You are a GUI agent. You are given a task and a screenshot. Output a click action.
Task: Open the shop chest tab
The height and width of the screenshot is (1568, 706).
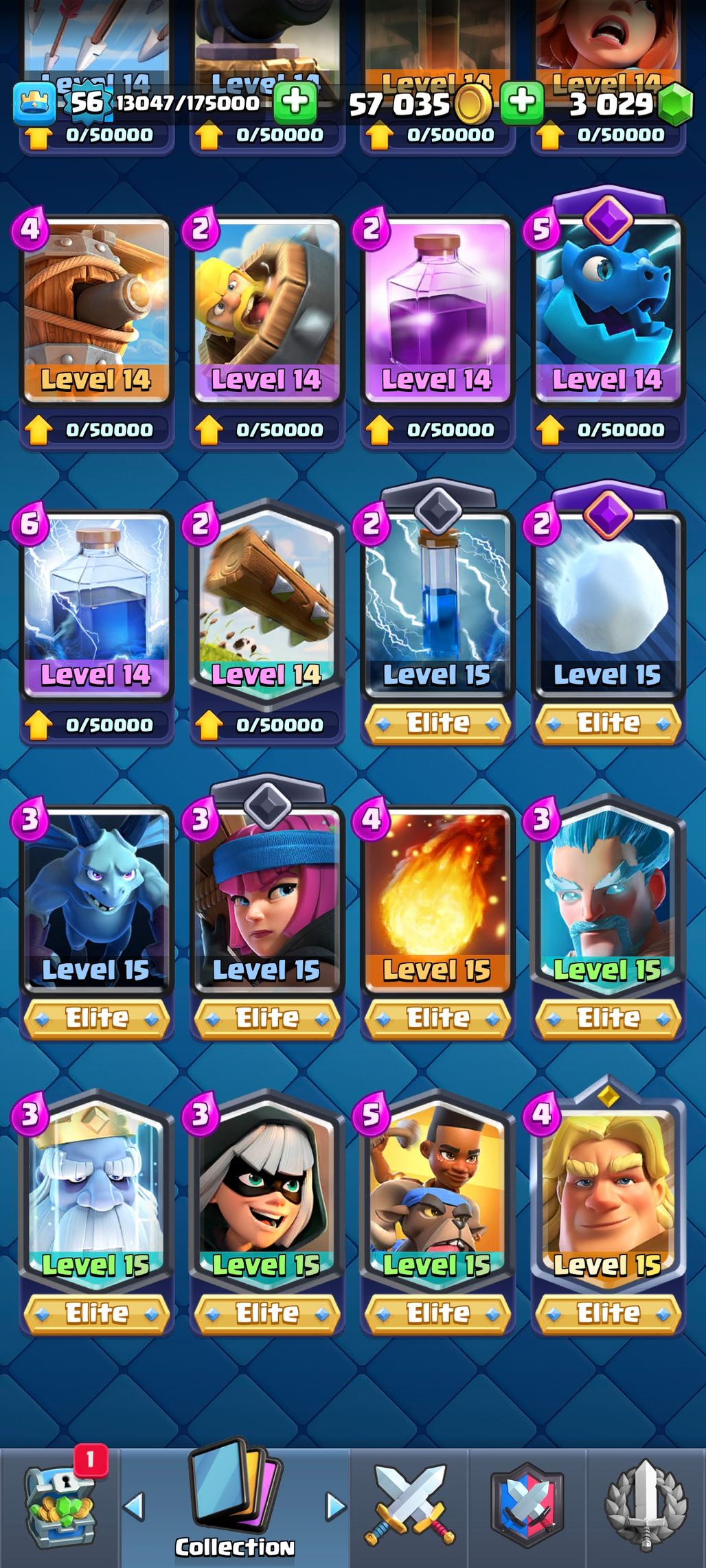(59, 1507)
